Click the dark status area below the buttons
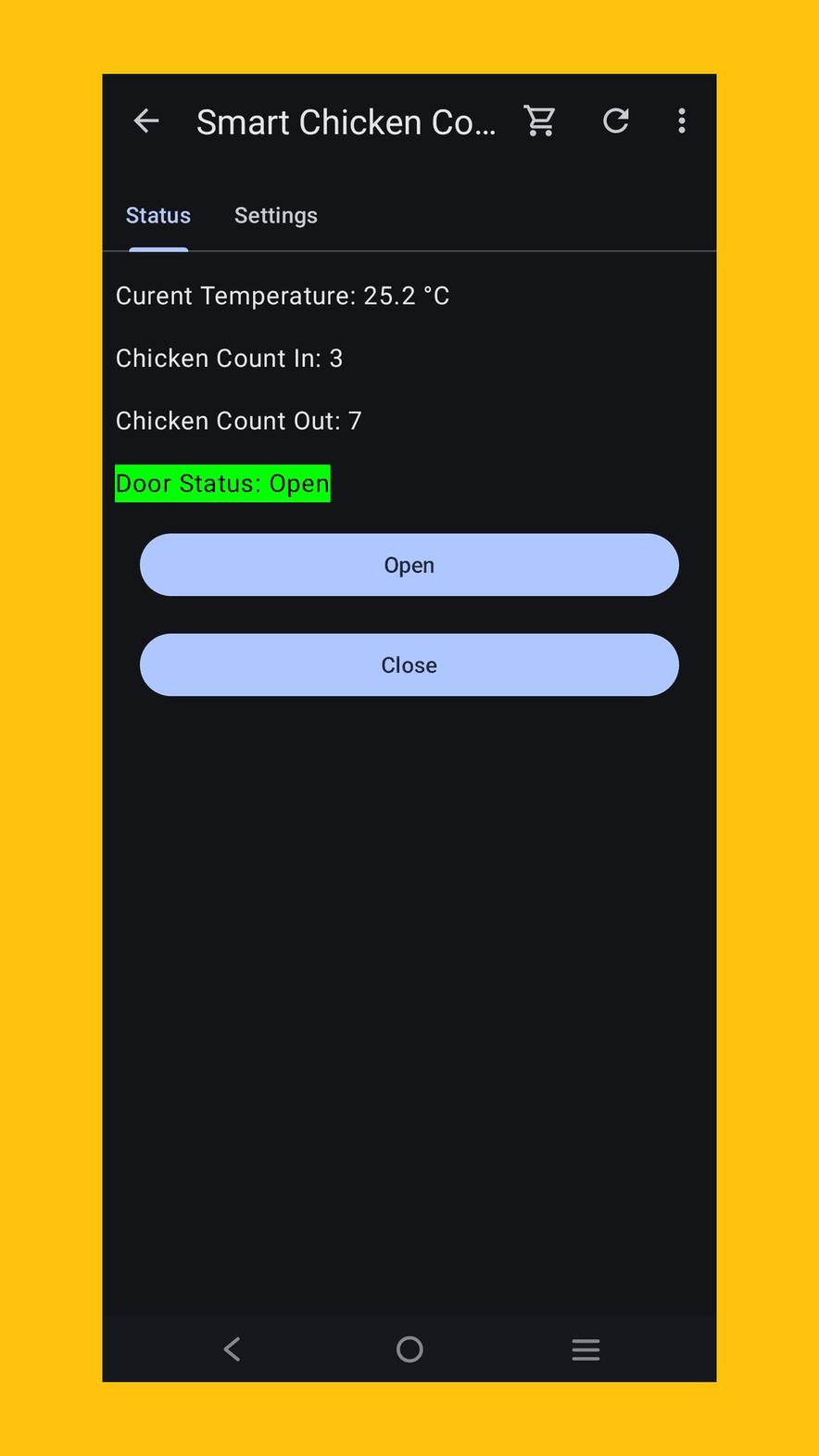The image size is (819, 1456). click(409, 927)
